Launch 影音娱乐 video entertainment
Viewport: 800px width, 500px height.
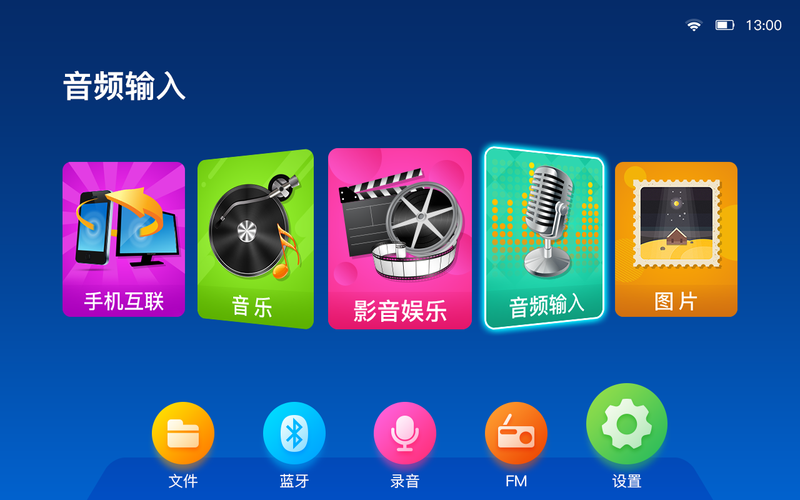point(400,240)
